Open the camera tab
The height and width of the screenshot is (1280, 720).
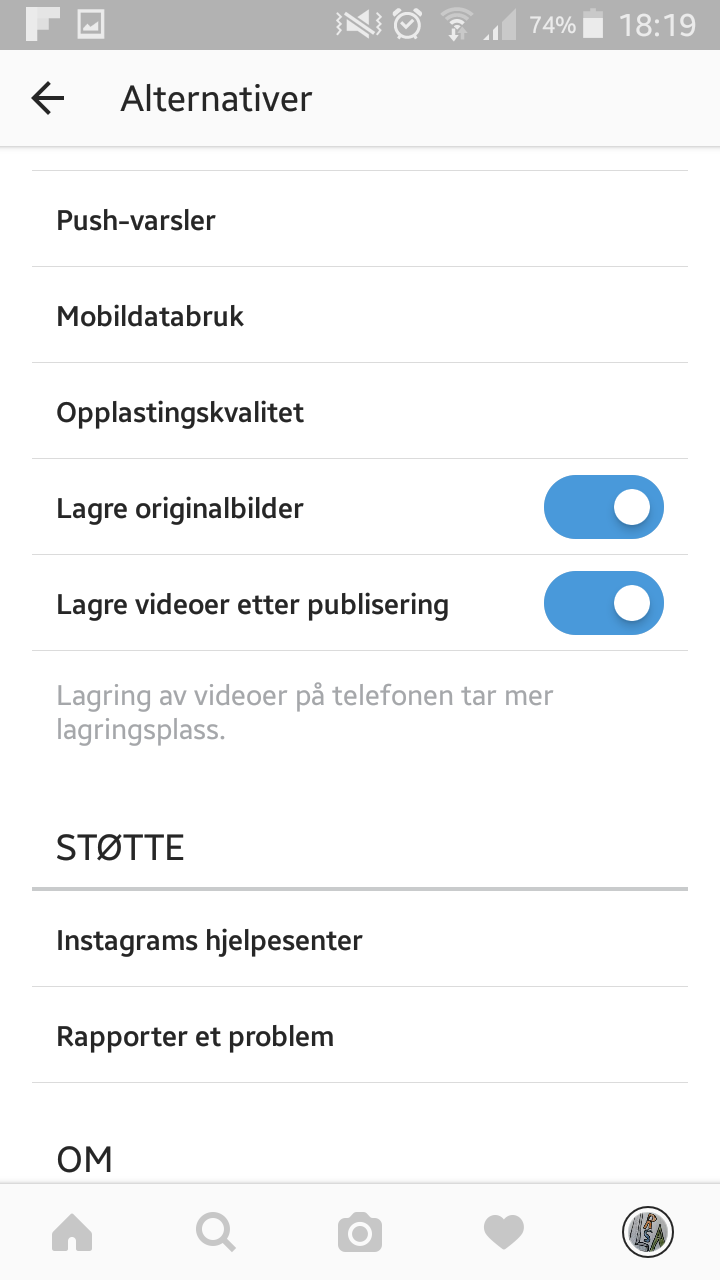coord(360,1232)
